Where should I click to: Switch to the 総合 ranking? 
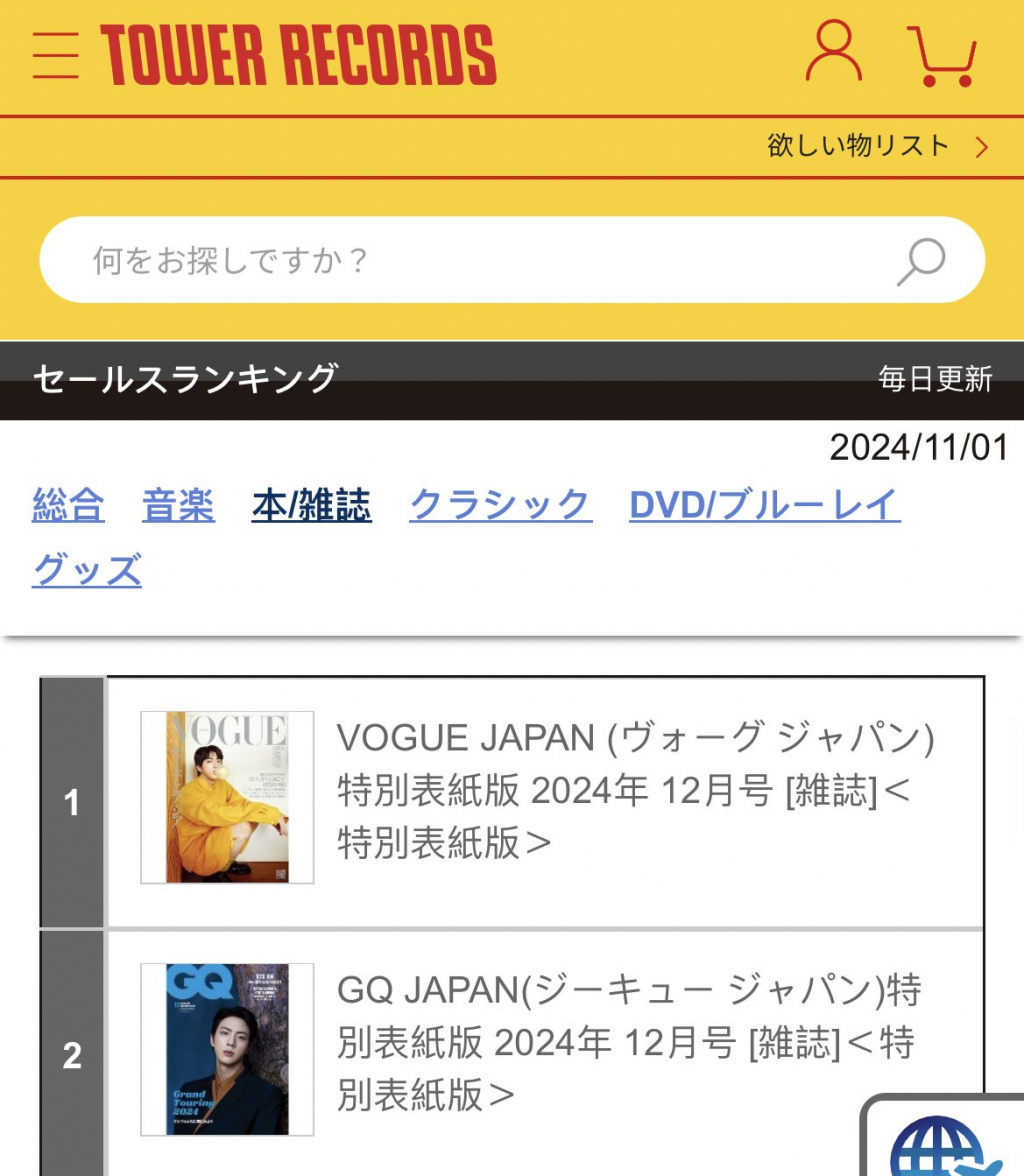68,505
